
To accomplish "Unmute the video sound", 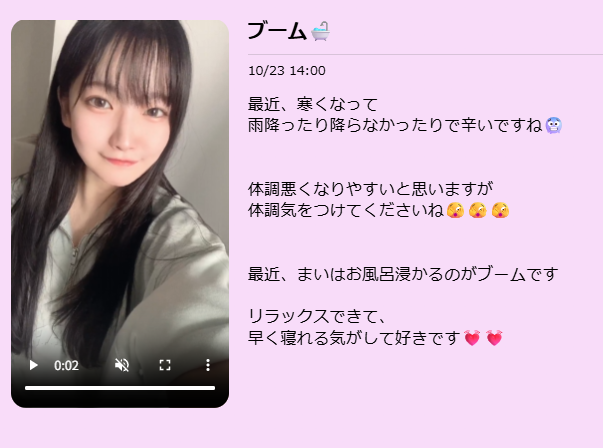I will click(x=122, y=365).
